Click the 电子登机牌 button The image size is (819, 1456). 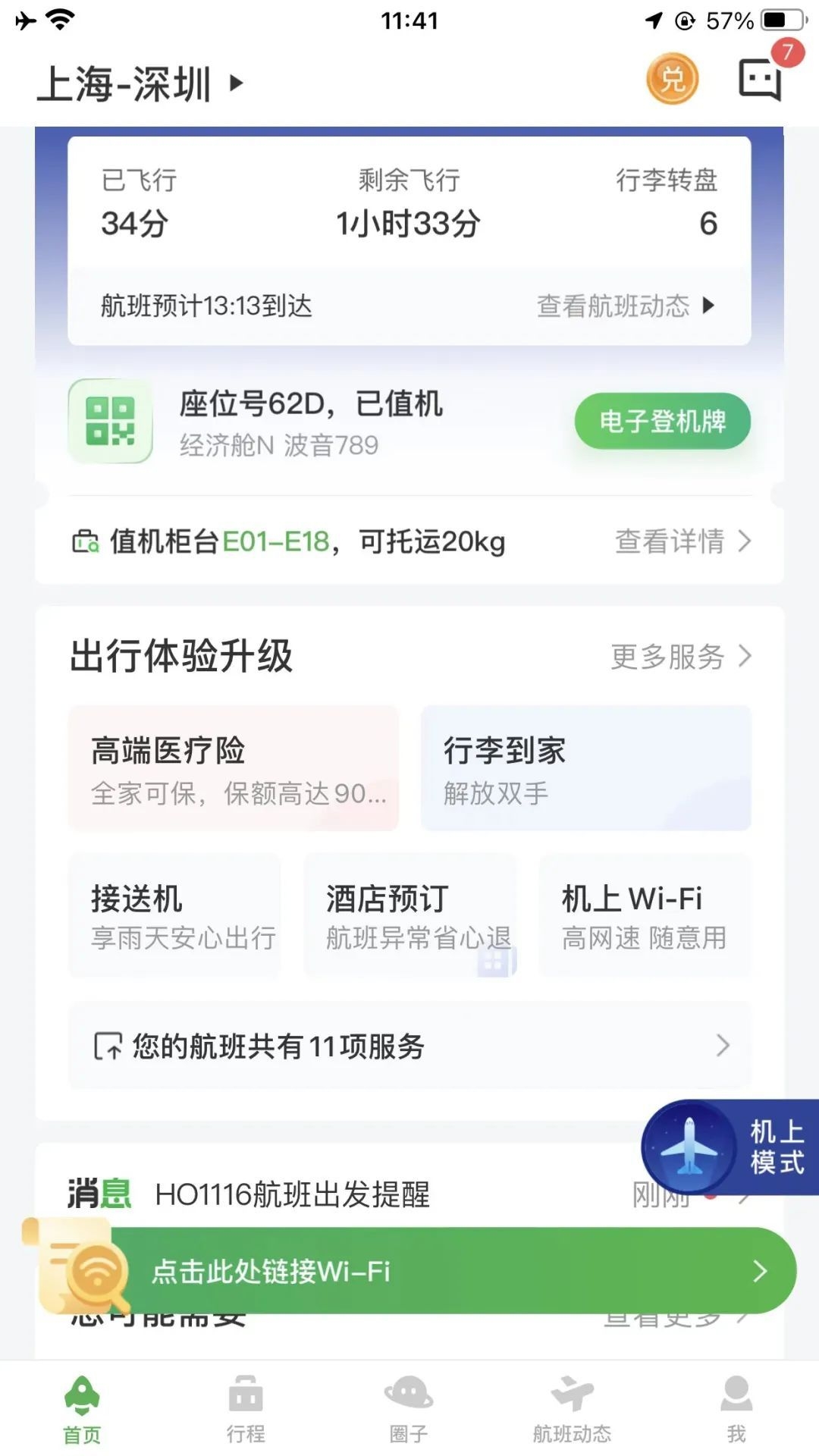click(663, 422)
